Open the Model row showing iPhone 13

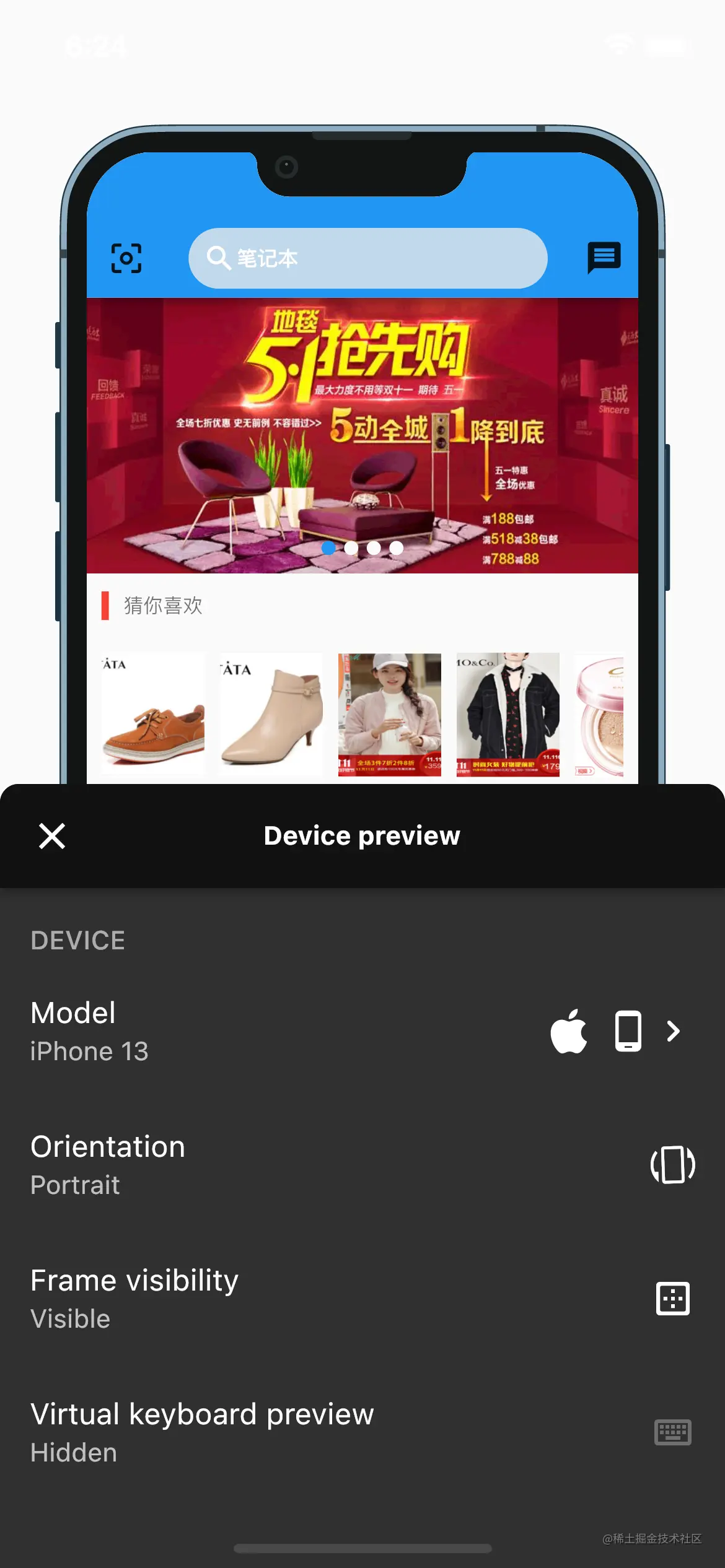pos(362,1031)
